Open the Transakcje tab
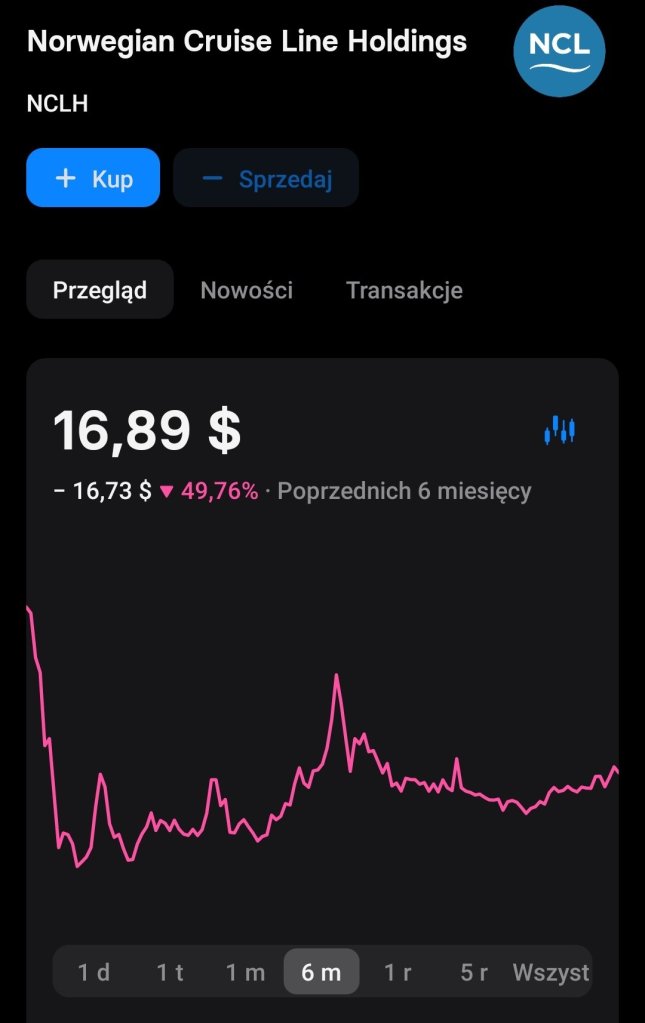 pos(404,290)
